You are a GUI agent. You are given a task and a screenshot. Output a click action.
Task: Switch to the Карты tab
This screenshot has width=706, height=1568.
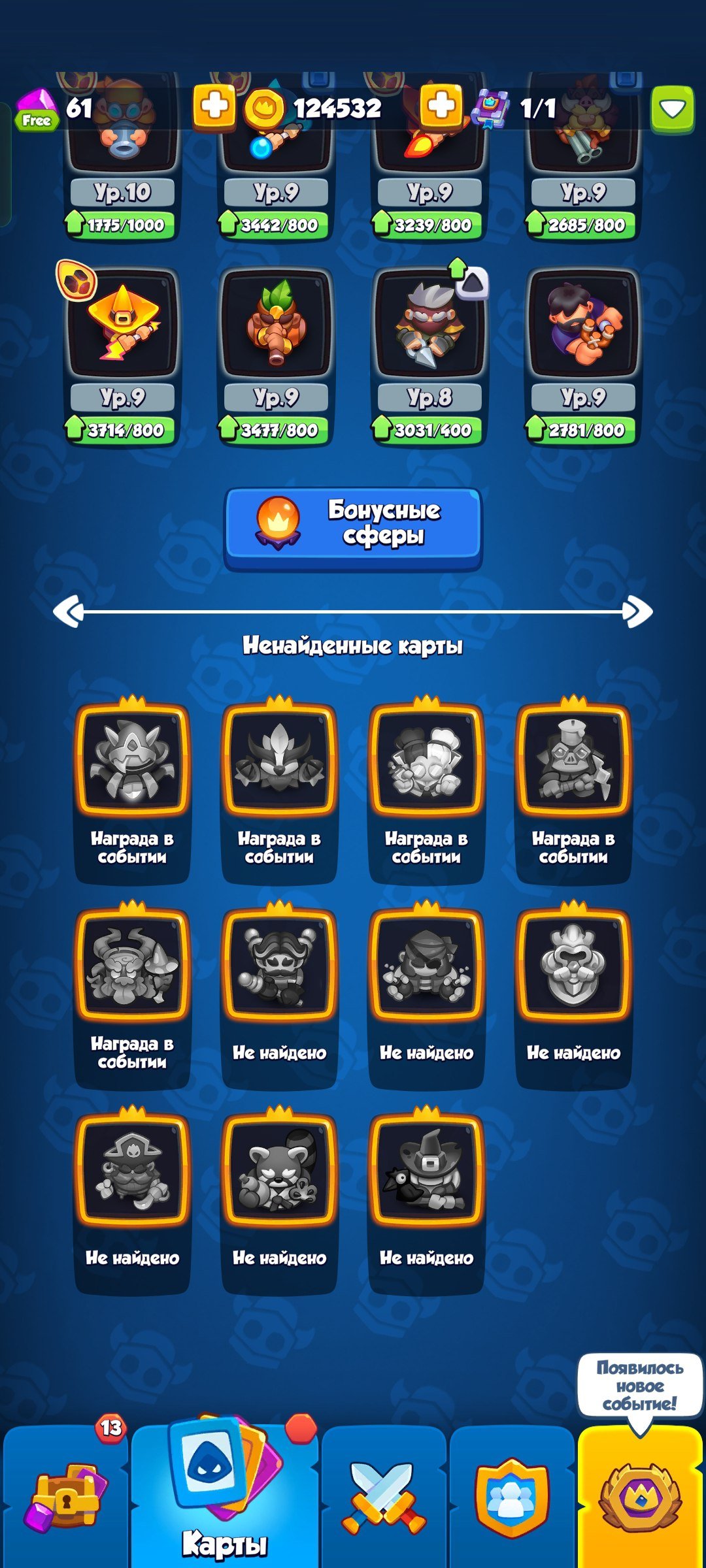point(224,1496)
